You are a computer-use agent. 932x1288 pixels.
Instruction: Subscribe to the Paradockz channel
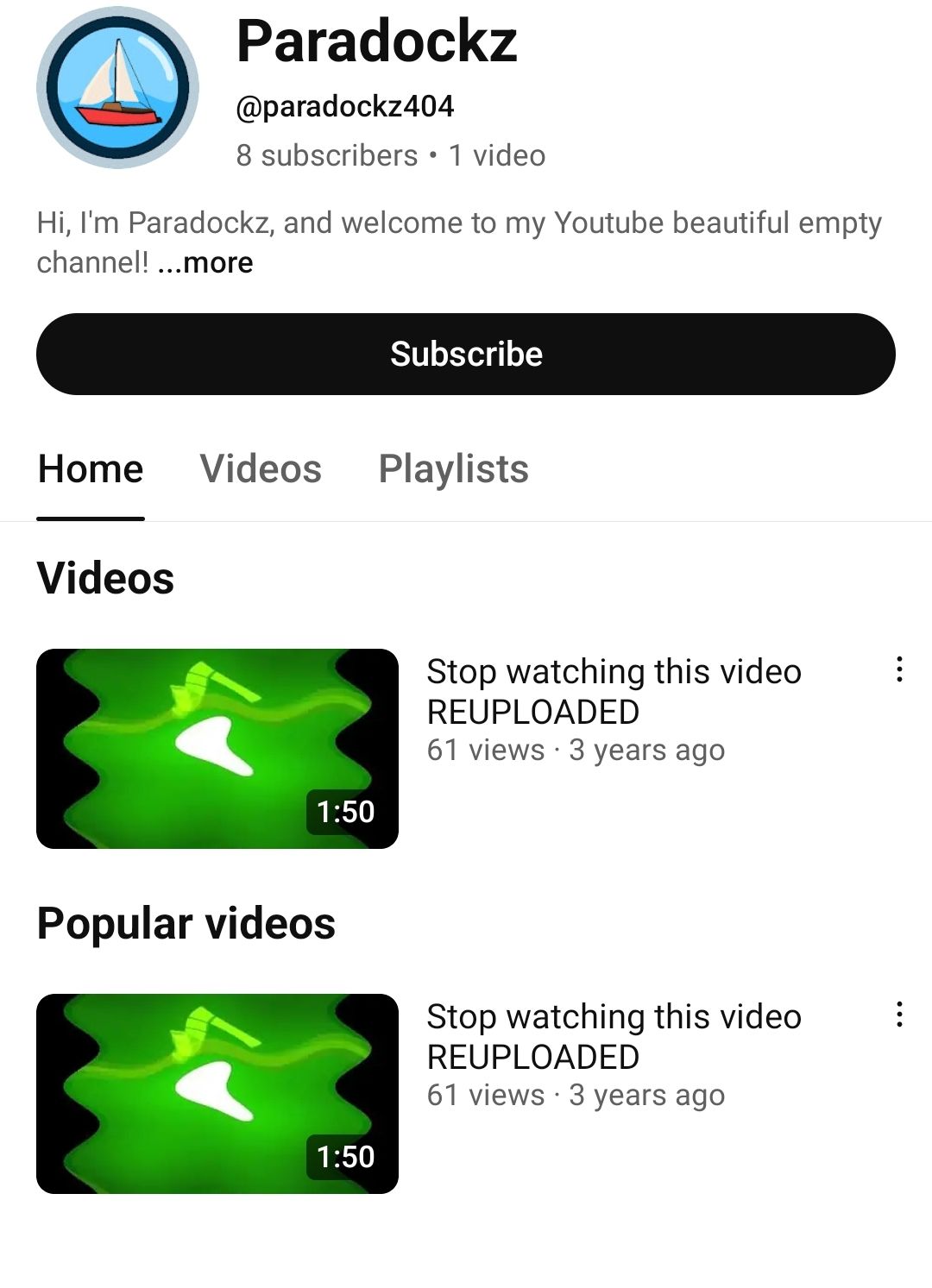coord(465,355)
